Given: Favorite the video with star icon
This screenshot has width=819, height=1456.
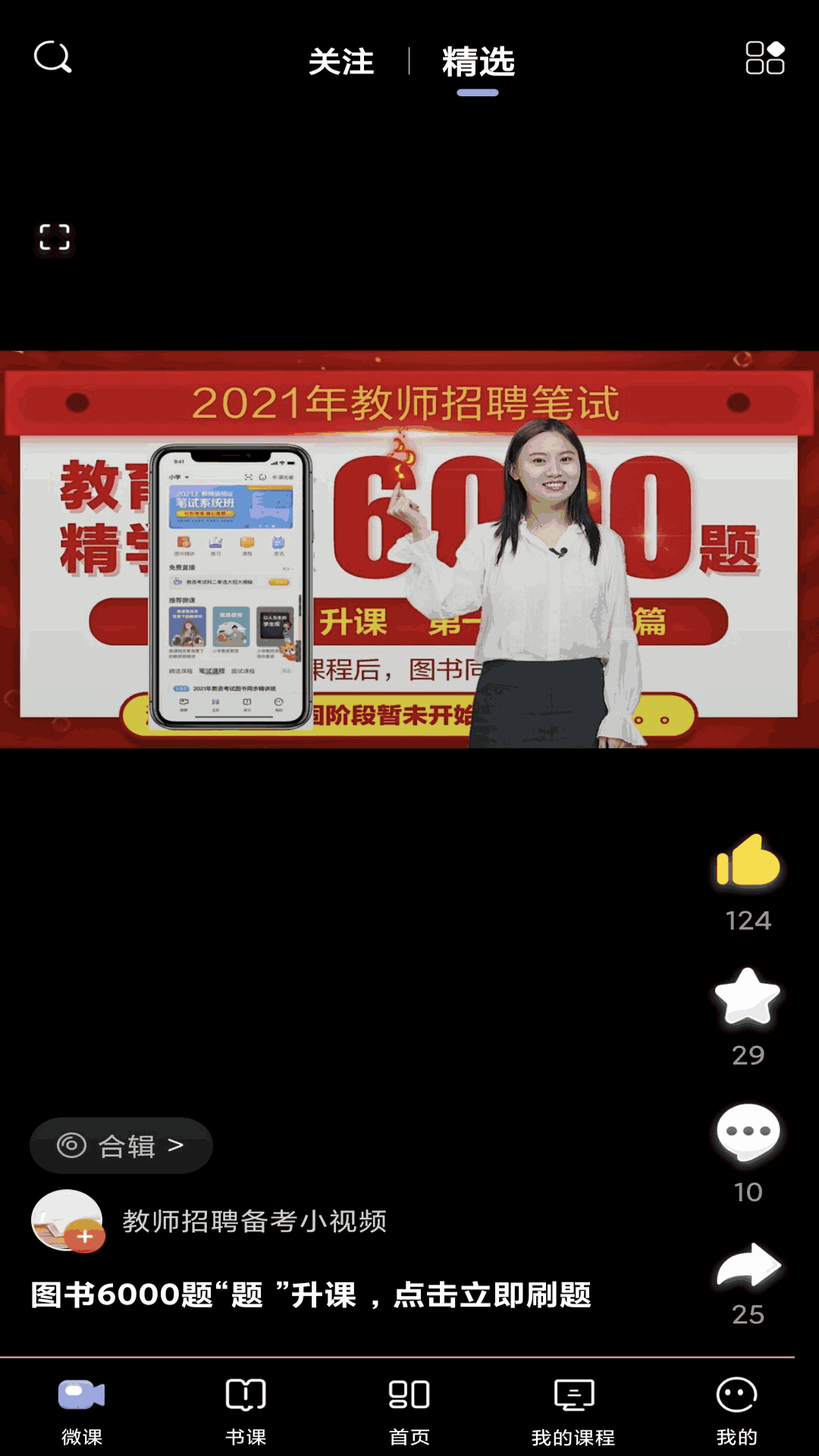Looking at the screenshot, I should click(748, 997).
